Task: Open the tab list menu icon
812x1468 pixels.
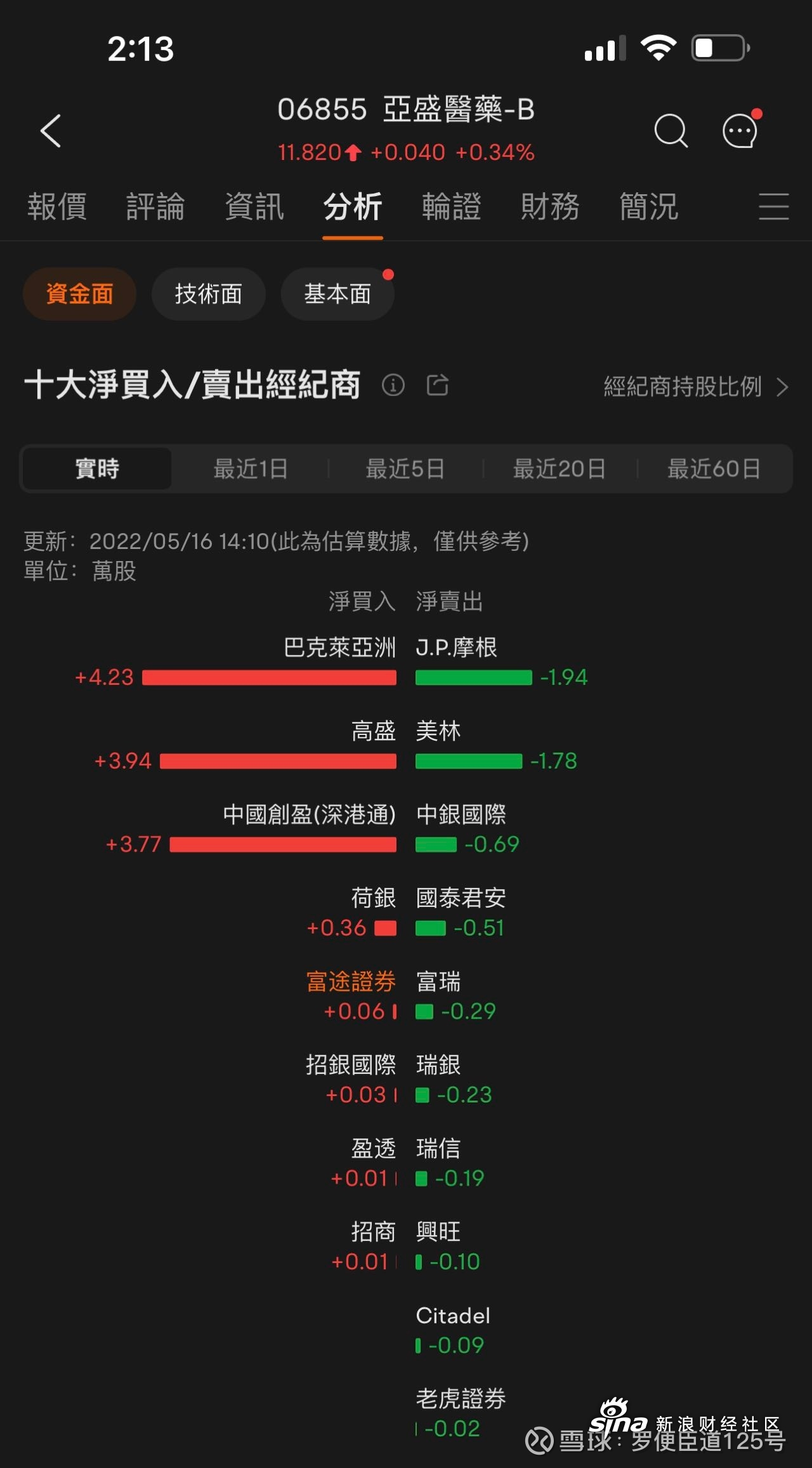Action: [x=774, y=207]
